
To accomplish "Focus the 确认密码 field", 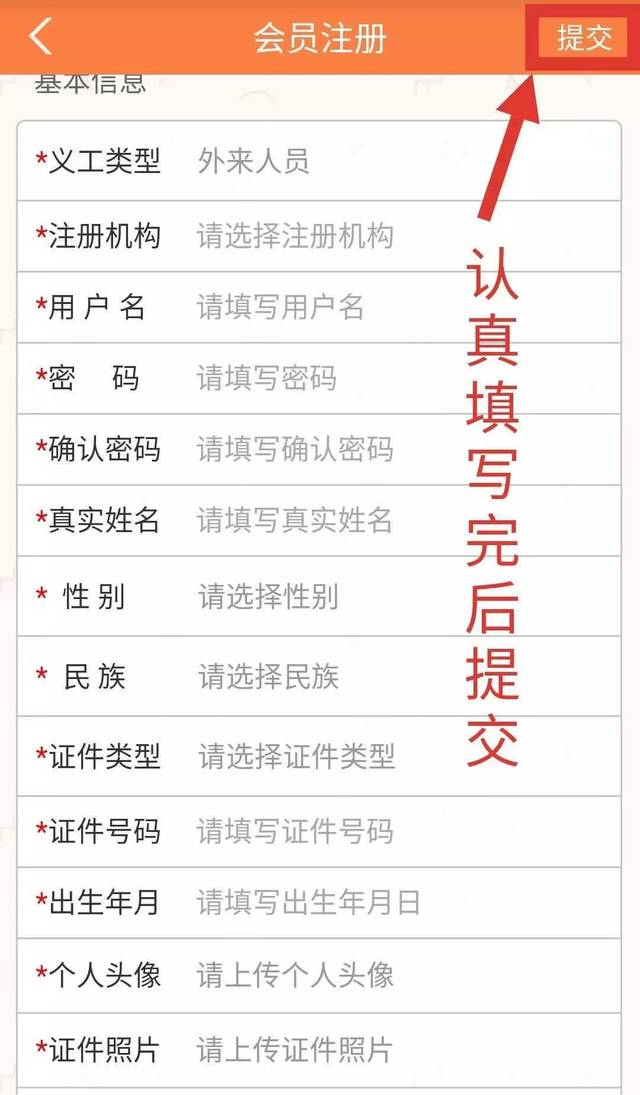I will tap(319, 450).
